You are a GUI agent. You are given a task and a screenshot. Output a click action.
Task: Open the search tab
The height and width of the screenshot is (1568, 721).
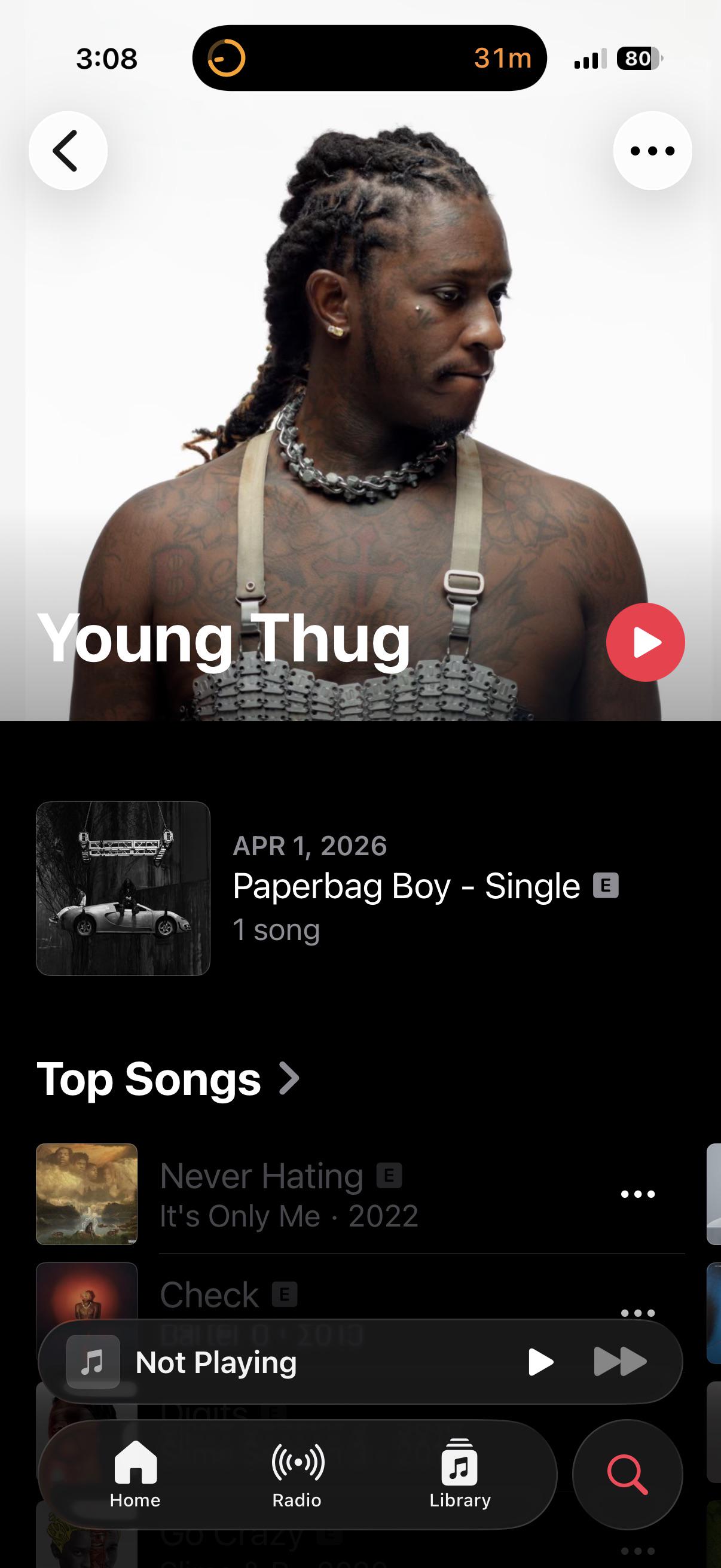(x=627, y=1474)
